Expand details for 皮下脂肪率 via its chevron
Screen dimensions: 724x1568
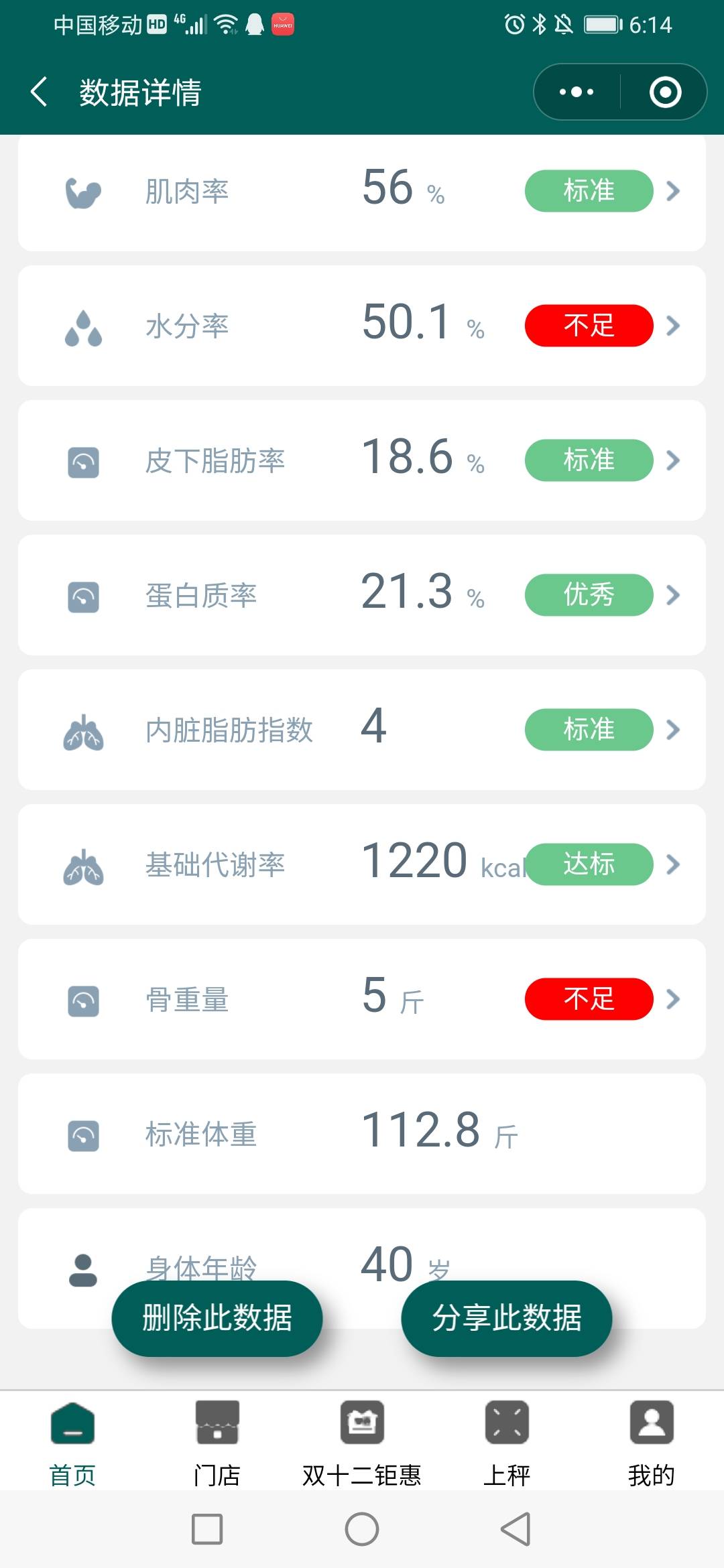[x=672, y=461]
